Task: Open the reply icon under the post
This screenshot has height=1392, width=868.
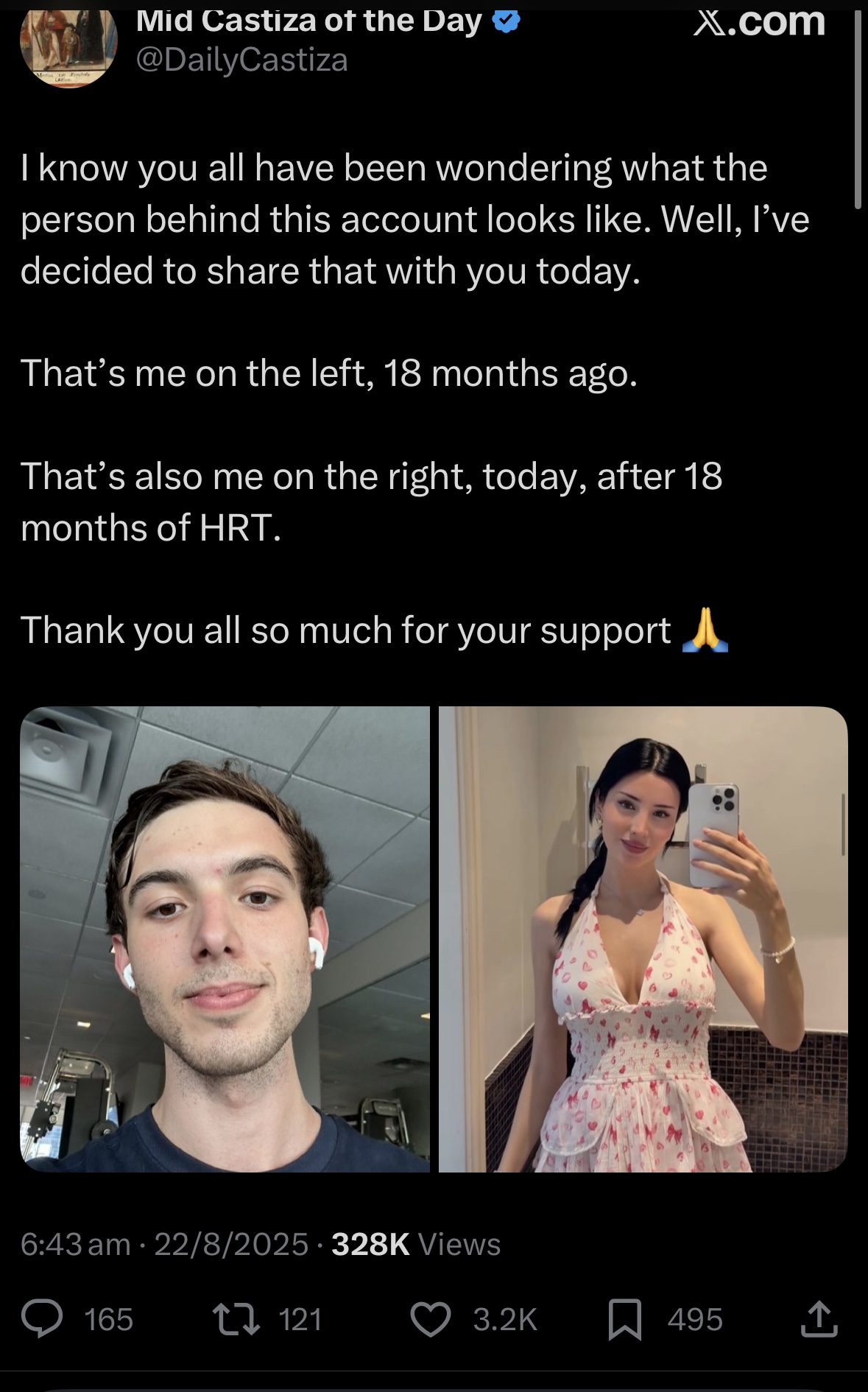Action: [42, 1319]
